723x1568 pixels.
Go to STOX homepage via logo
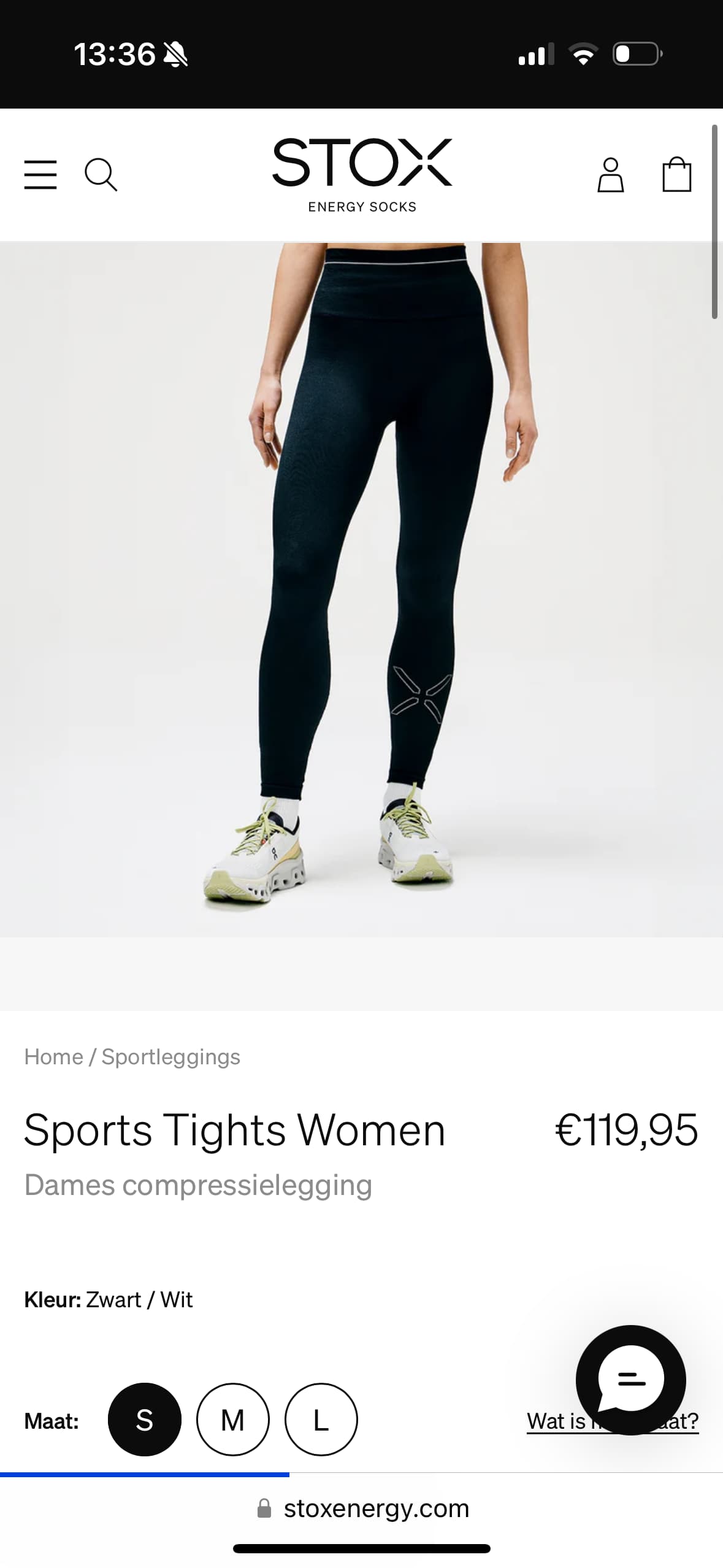[x=362, y=174]
